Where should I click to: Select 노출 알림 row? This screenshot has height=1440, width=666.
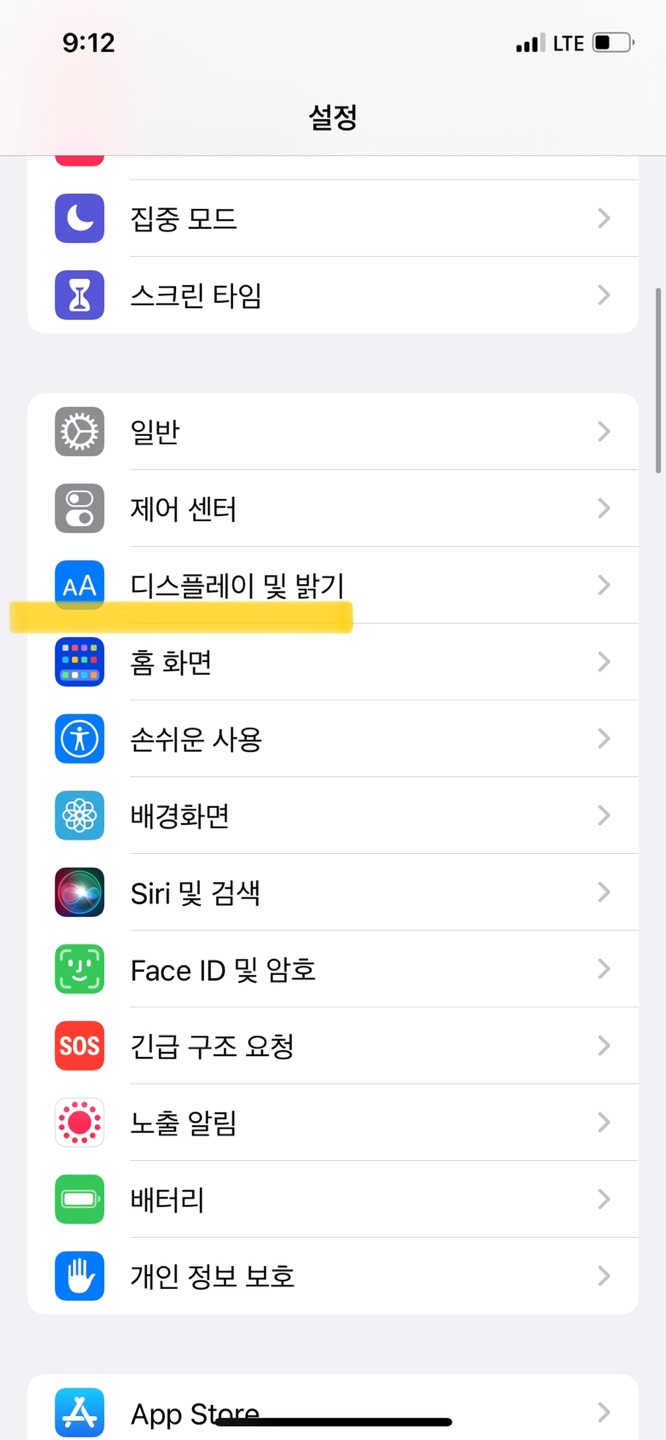(x=333, y=1123)
